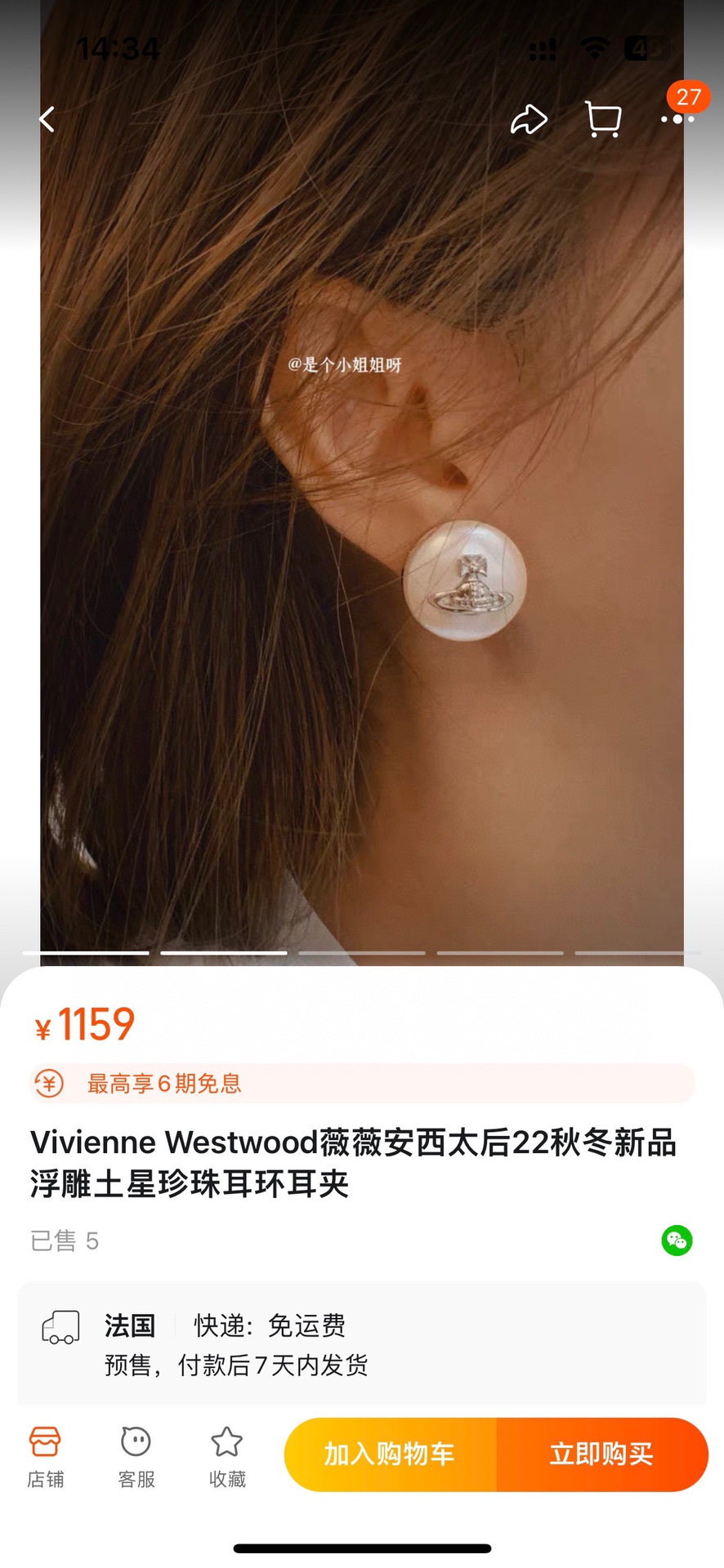Visit the 店铺 store page
This screenshot has width=724, height=1568.
click(46, 1457)
